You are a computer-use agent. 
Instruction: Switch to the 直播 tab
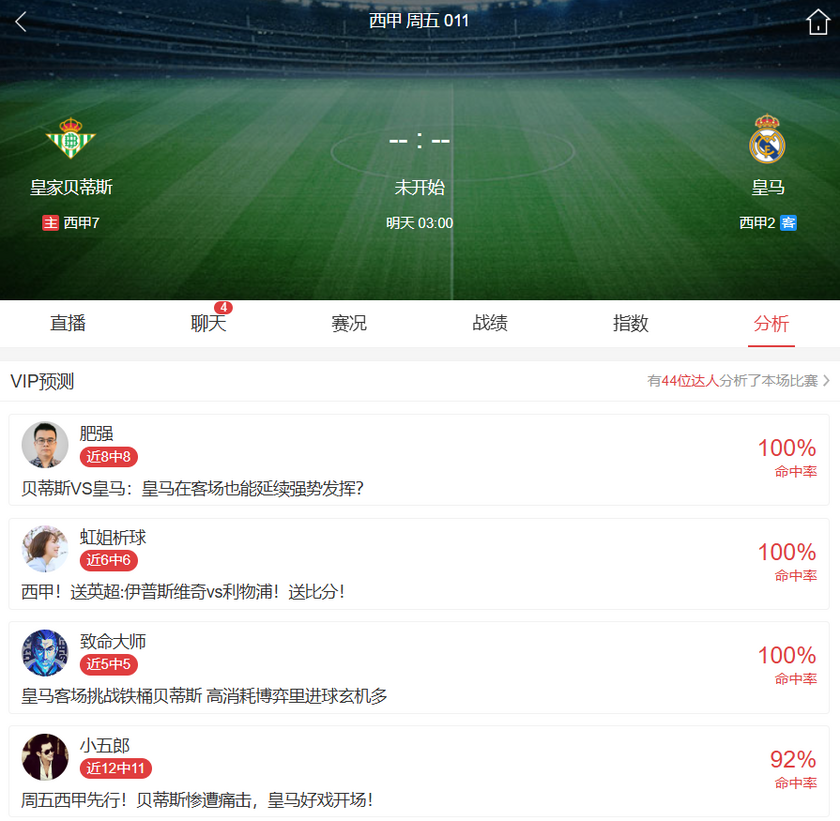[x=68, y=323]
